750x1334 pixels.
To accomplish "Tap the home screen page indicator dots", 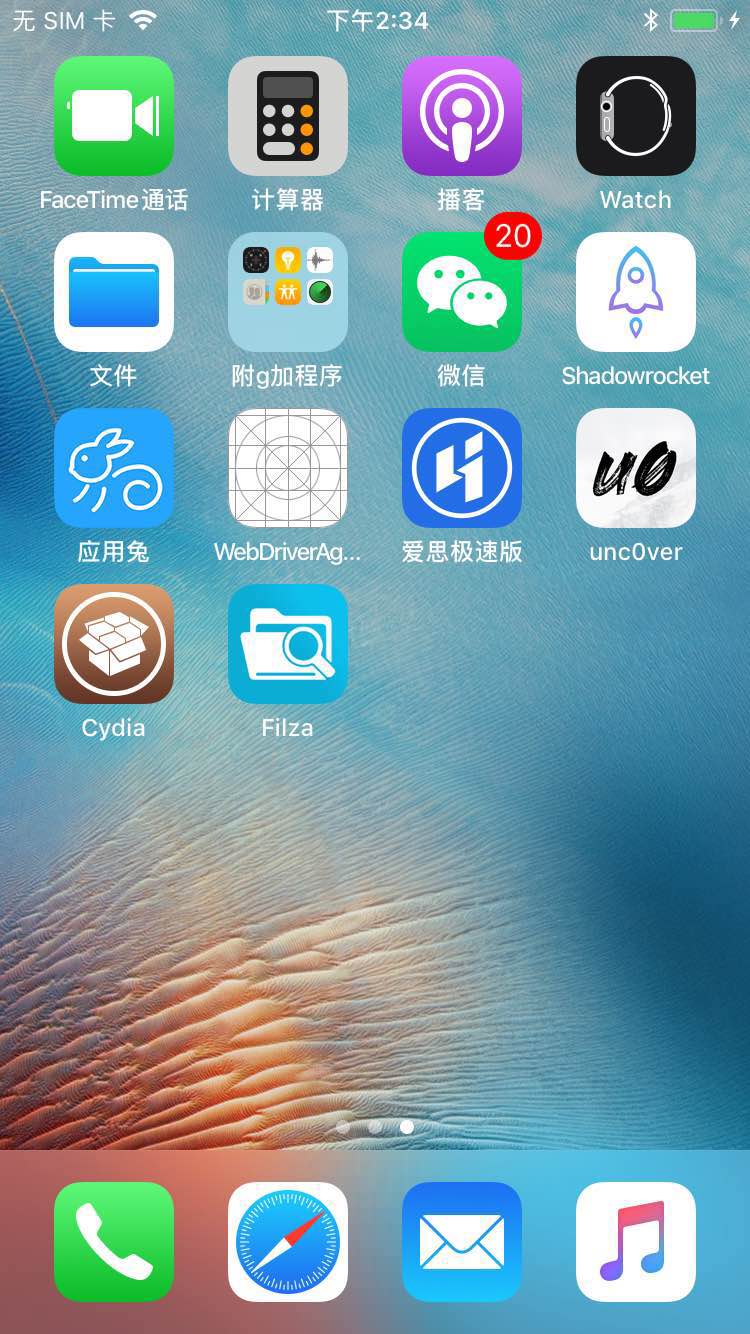I will [375, 1127].
